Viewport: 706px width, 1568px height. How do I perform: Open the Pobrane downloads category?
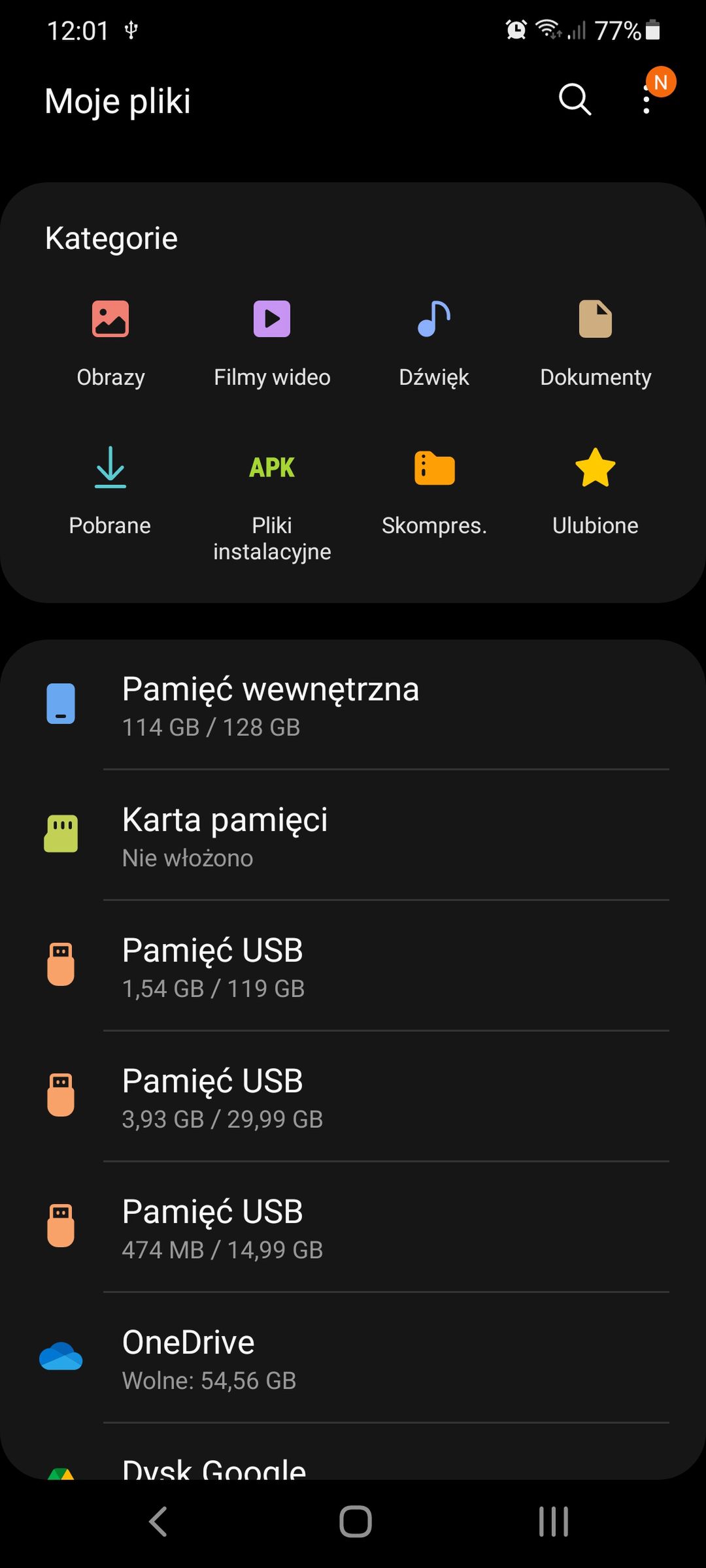pos(110,491)
